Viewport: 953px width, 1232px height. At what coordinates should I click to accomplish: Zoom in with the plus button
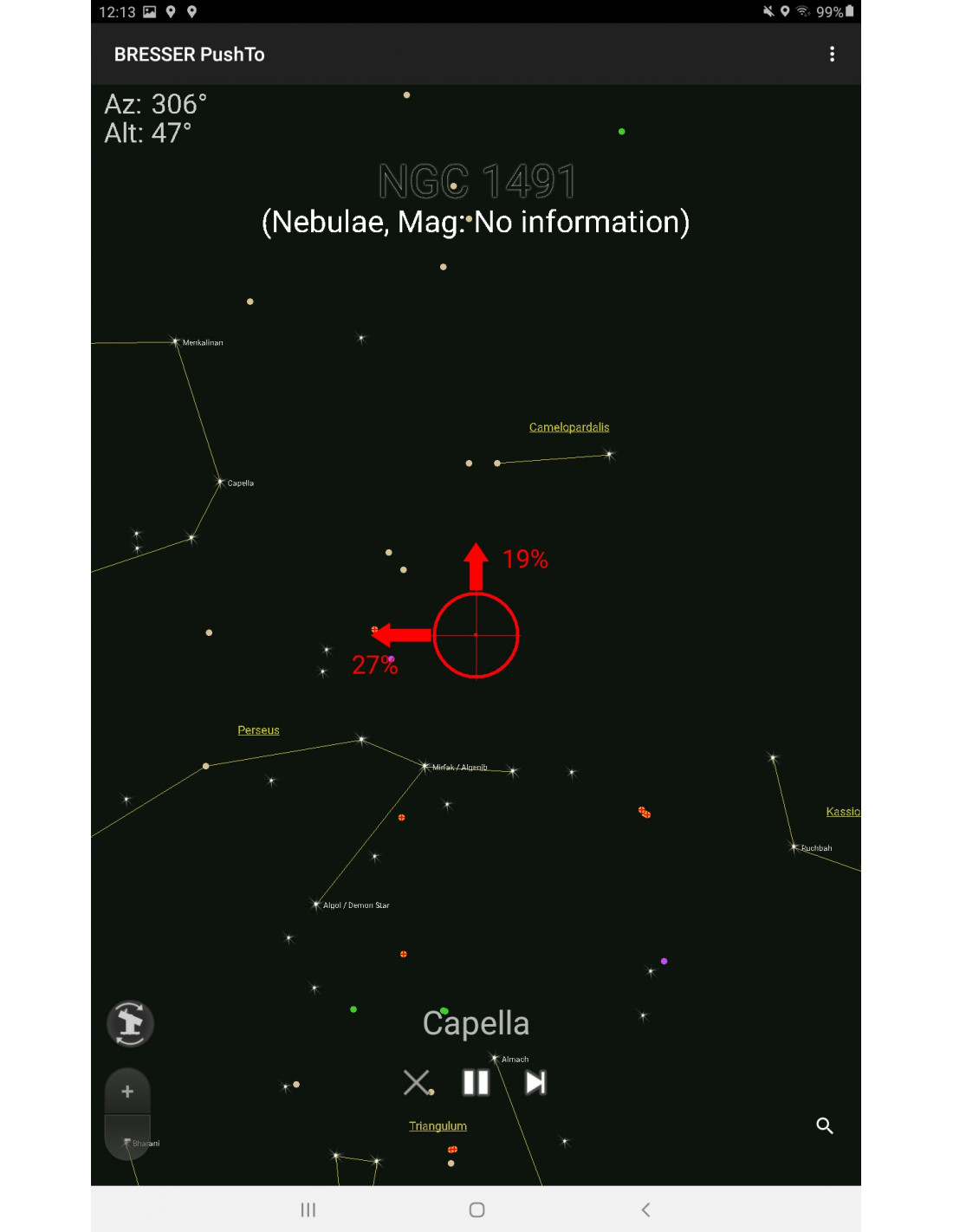127,1092
